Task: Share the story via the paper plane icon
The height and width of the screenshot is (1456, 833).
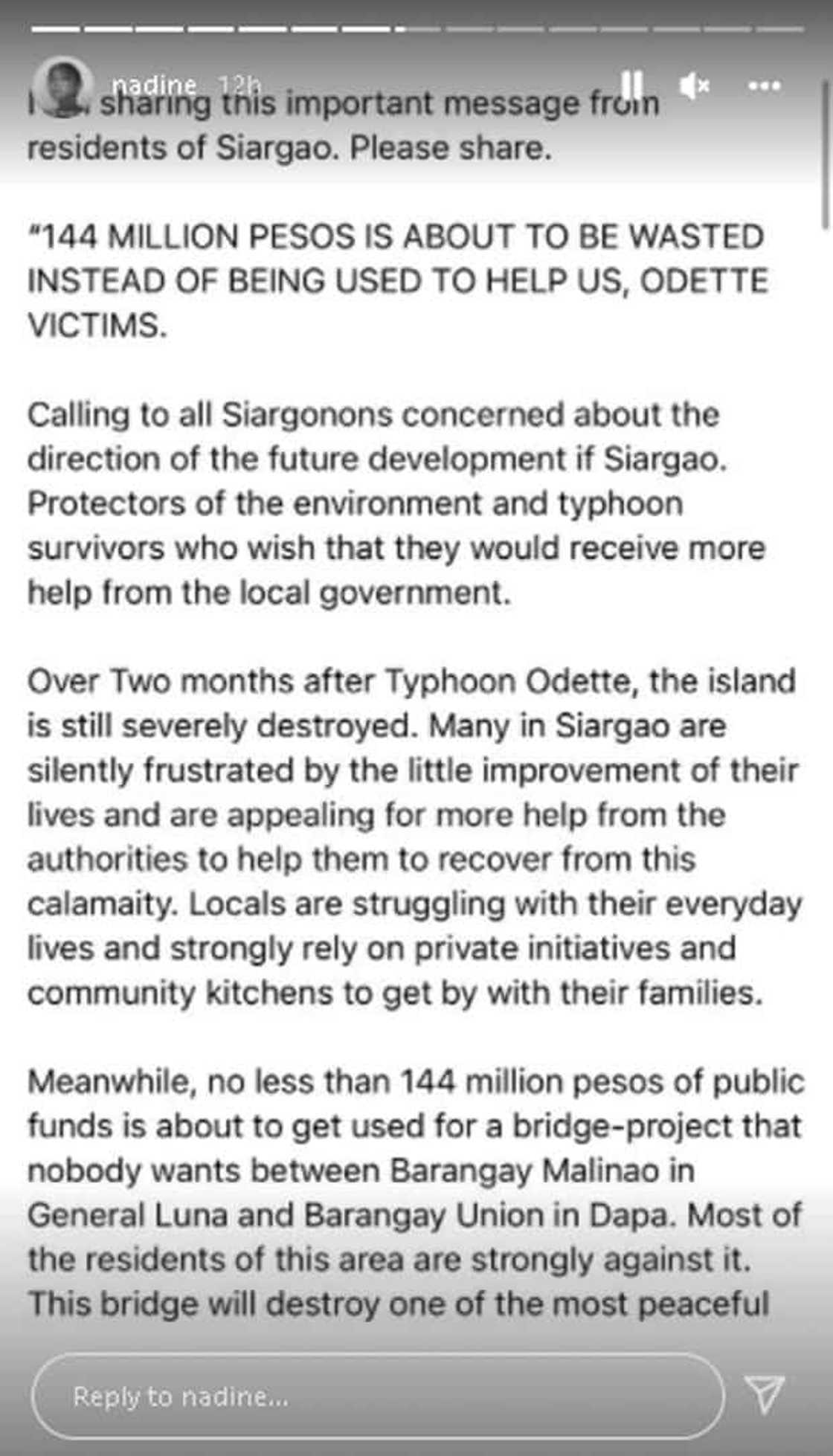Action: 765,1394
